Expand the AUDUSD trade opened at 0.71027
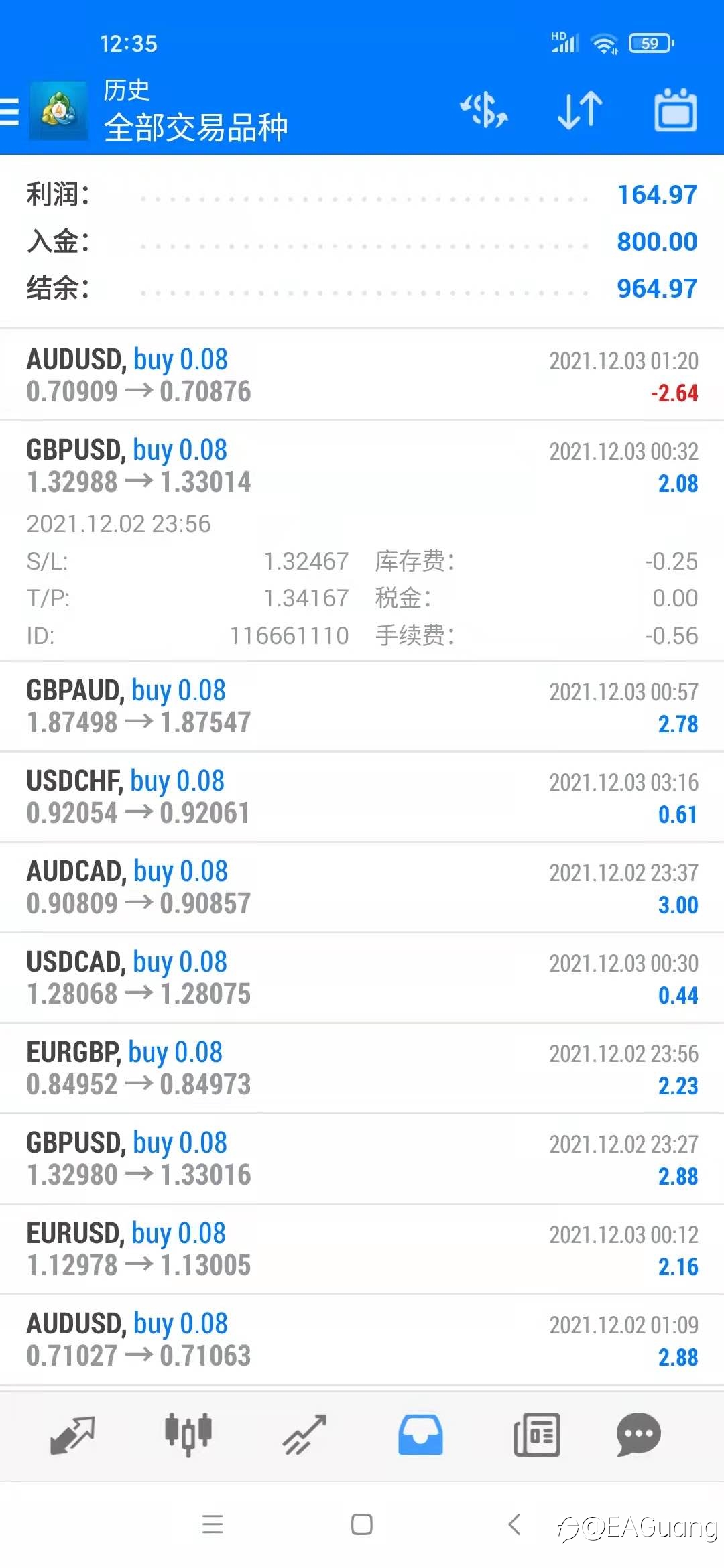This screenshot has height=1568, width=724. (362, 1340)
